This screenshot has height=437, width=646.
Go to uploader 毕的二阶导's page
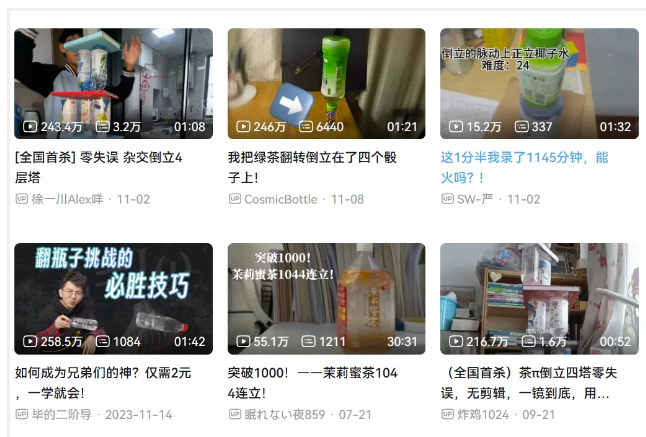pyautogui.click(x=61, y=414)
